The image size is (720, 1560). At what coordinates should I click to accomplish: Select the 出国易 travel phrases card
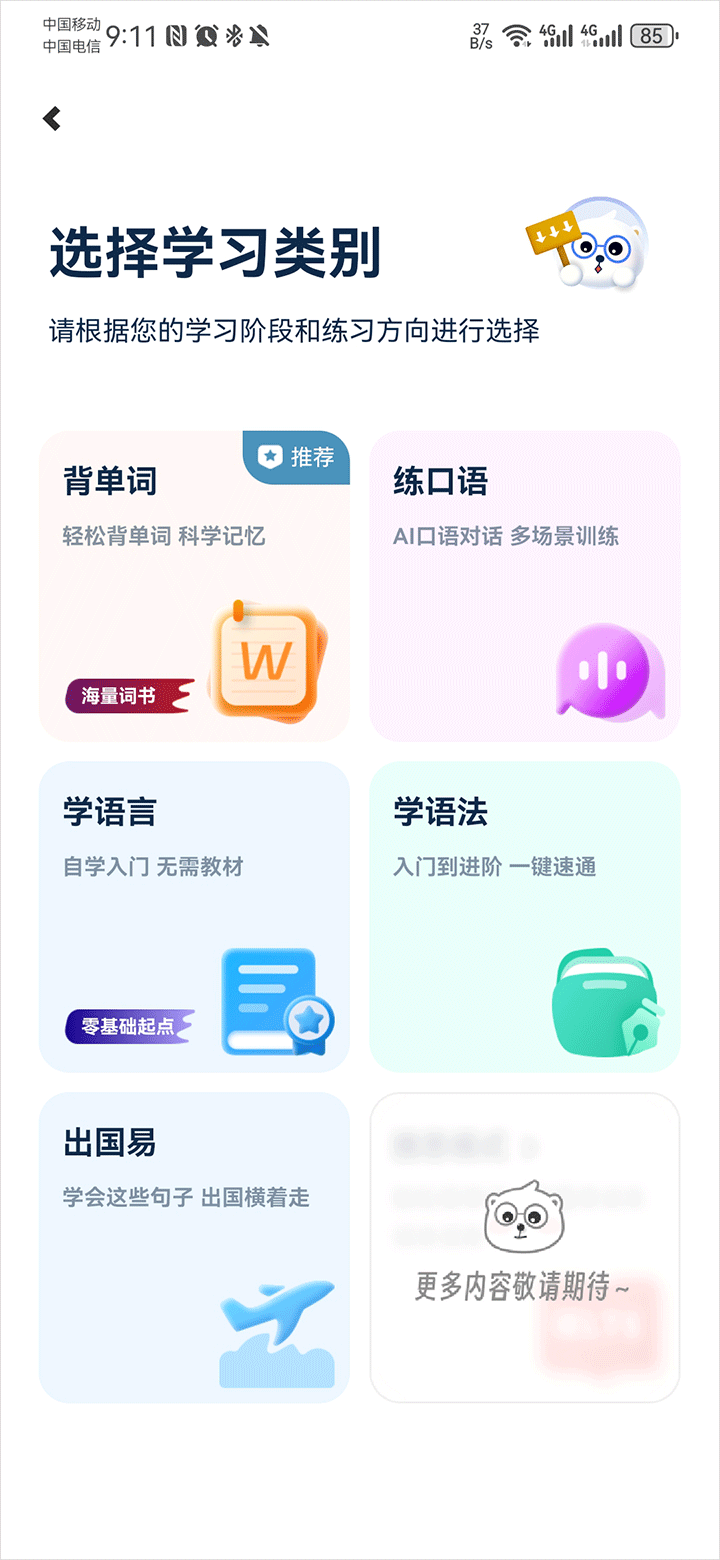[x=194, y=1246]
